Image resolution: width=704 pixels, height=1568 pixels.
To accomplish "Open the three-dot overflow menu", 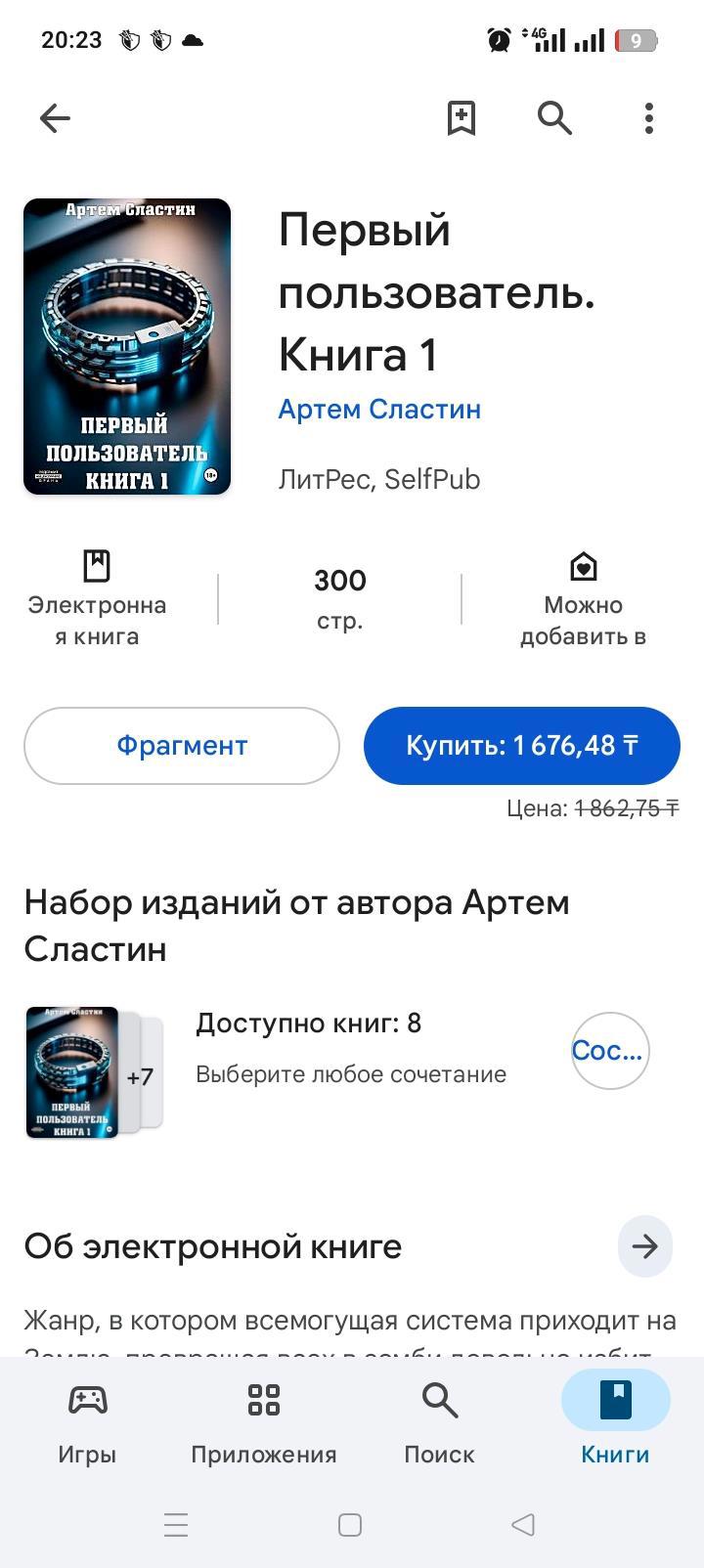I will pos(648,119).
